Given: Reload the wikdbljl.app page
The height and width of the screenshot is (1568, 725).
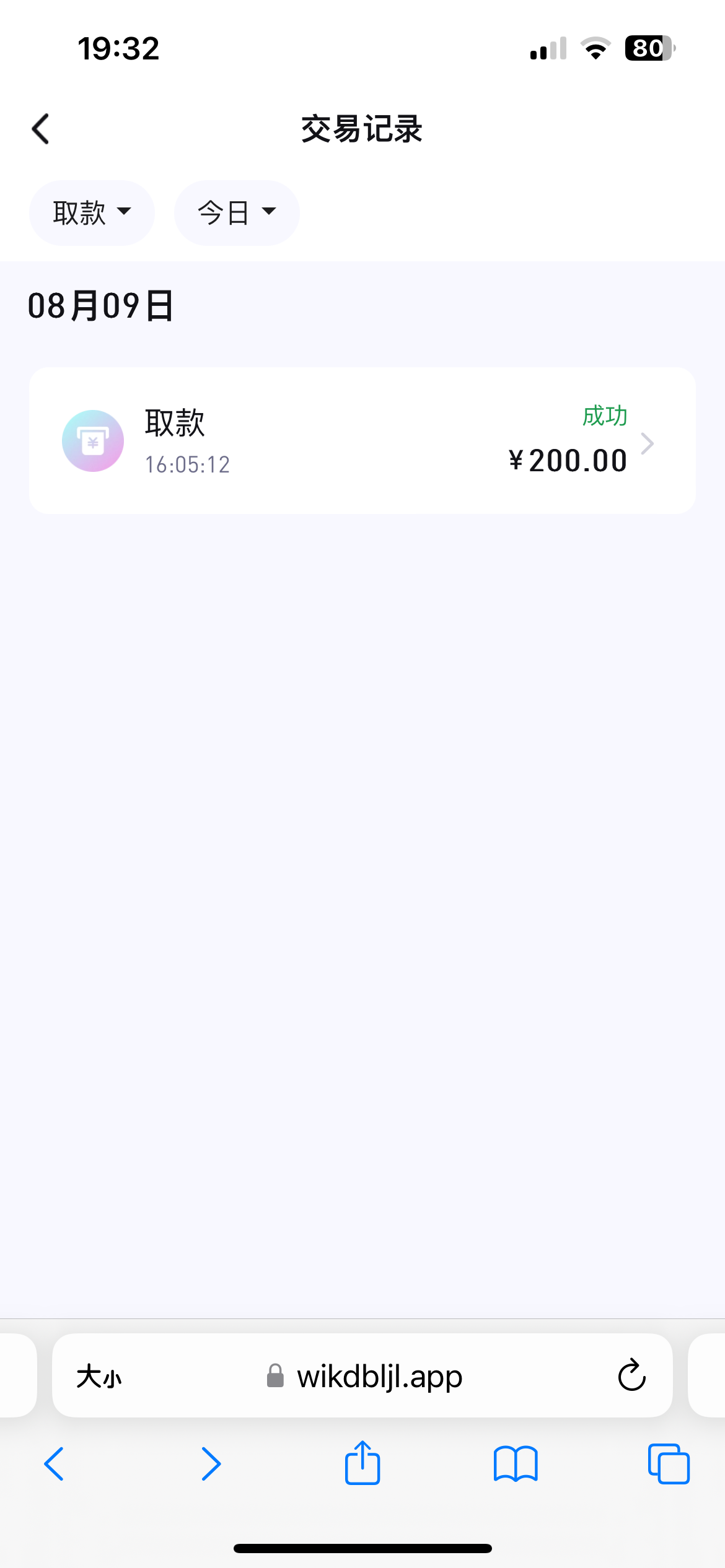Looking at the screenshot, I should [x=631, y=1376].
